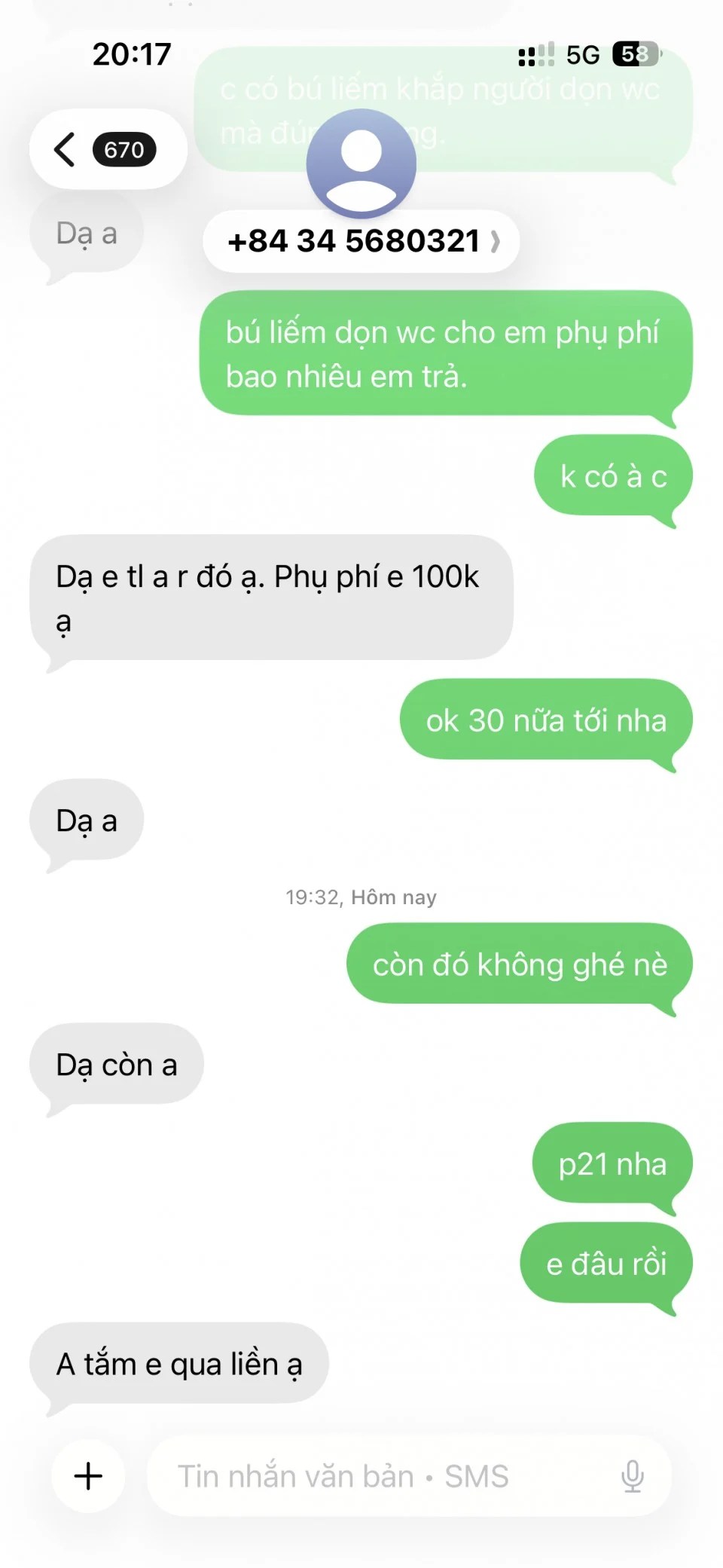This screenshot has width=723, height=1568.
Task: Open contact details for +84 34 5680321
Action: [x=361, y=241]
